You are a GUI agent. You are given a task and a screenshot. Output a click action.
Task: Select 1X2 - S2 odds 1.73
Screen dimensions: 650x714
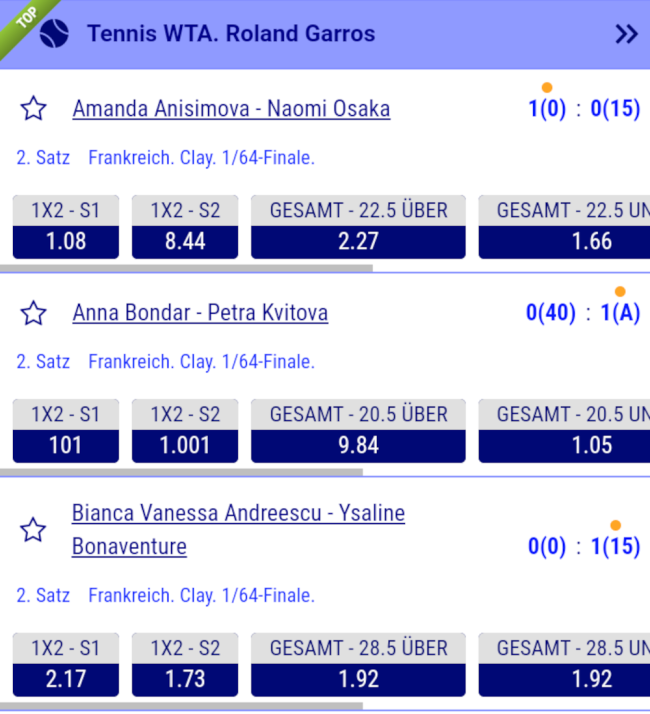(x=185, y=679)
